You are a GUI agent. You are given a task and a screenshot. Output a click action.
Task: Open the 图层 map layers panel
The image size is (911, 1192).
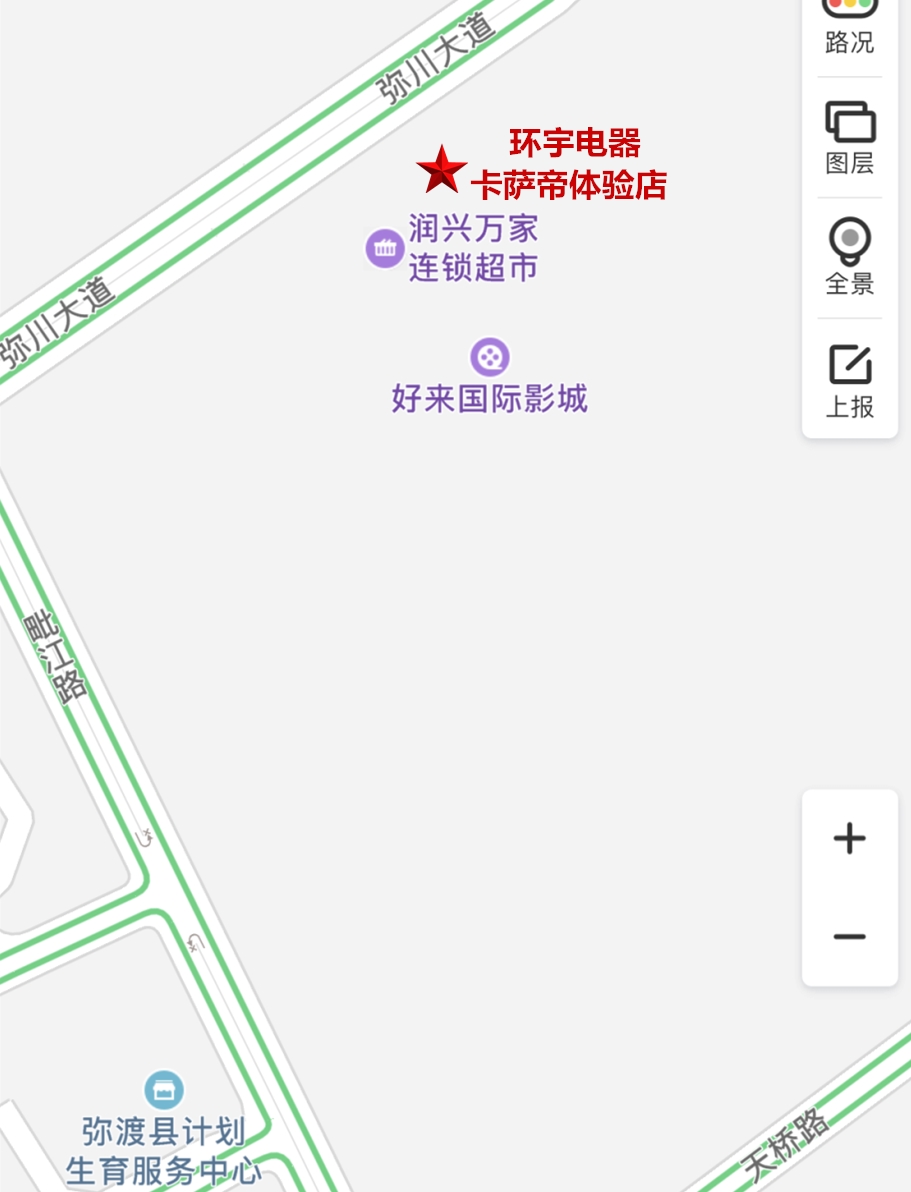[849, 137]
